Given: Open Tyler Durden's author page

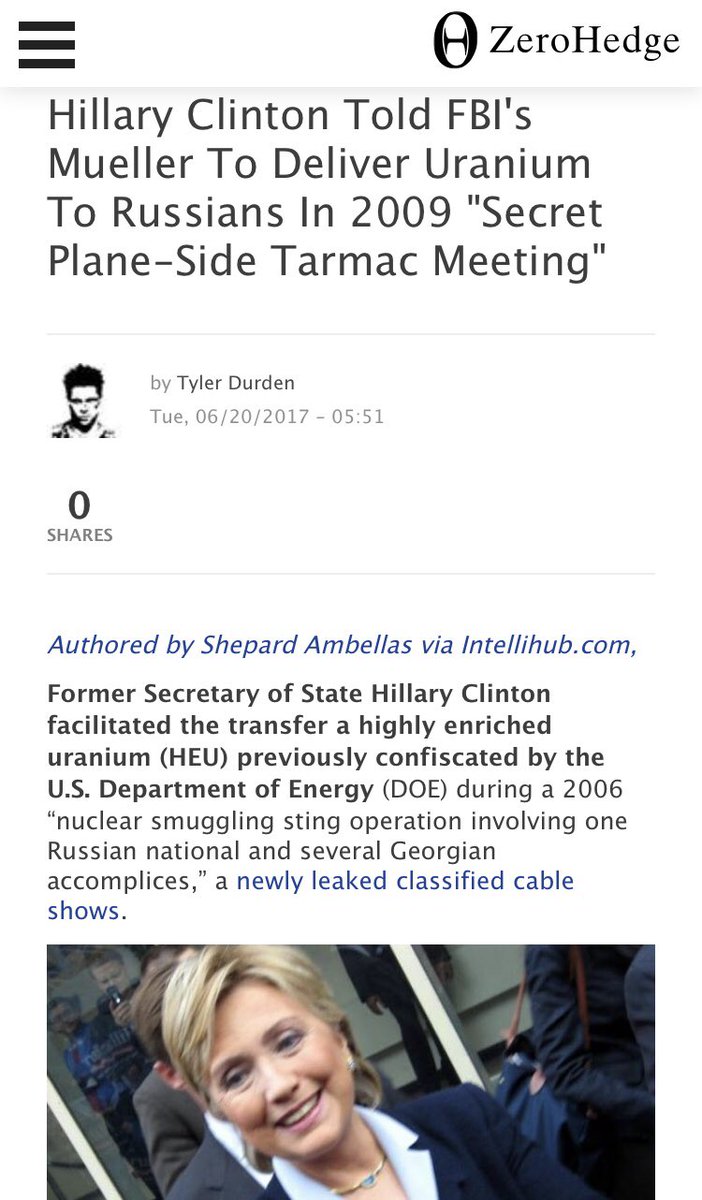Looking at the screenshot, I should (x=235, y=383).
